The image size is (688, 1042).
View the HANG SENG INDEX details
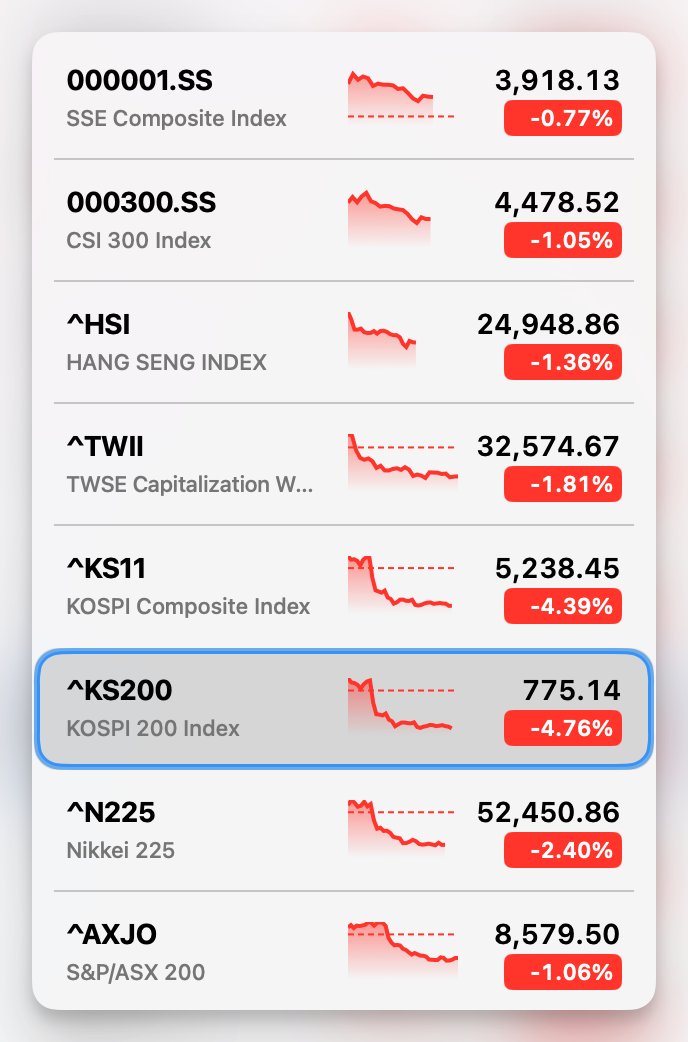tap(343, 342)
